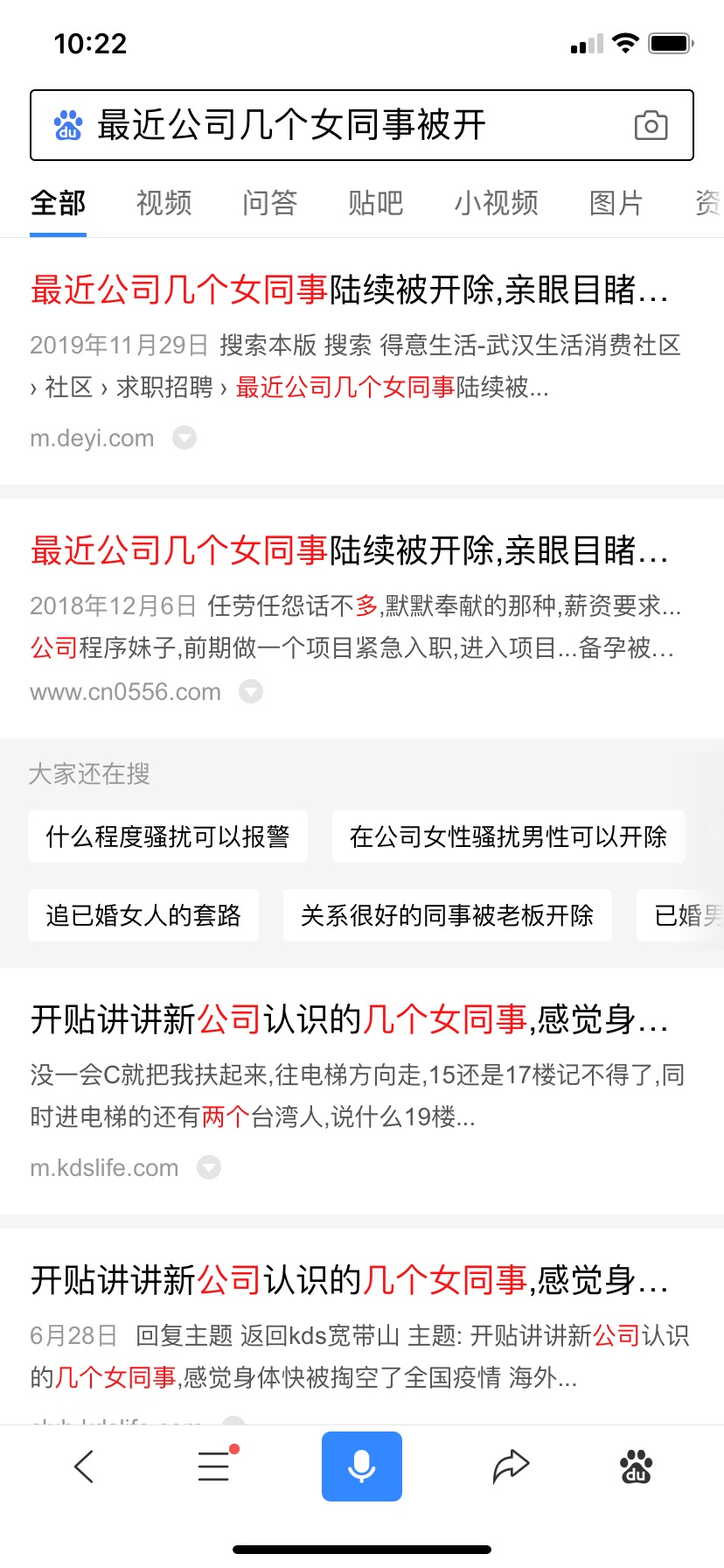Tap the search box with the query text
The width and height of the screenshot is (724, 1568).
click(x=362, y=125)
